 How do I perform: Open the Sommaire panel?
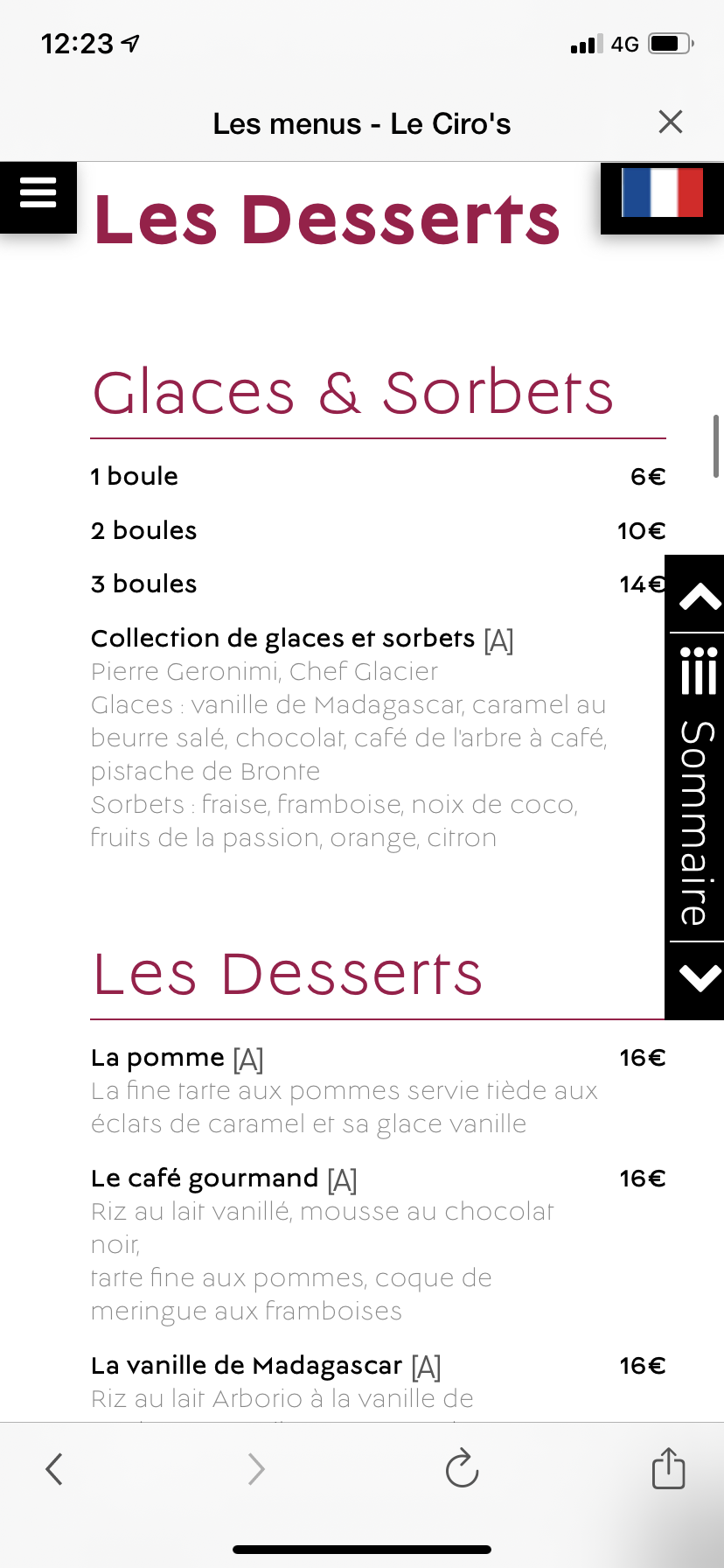[x=698, y=787]
